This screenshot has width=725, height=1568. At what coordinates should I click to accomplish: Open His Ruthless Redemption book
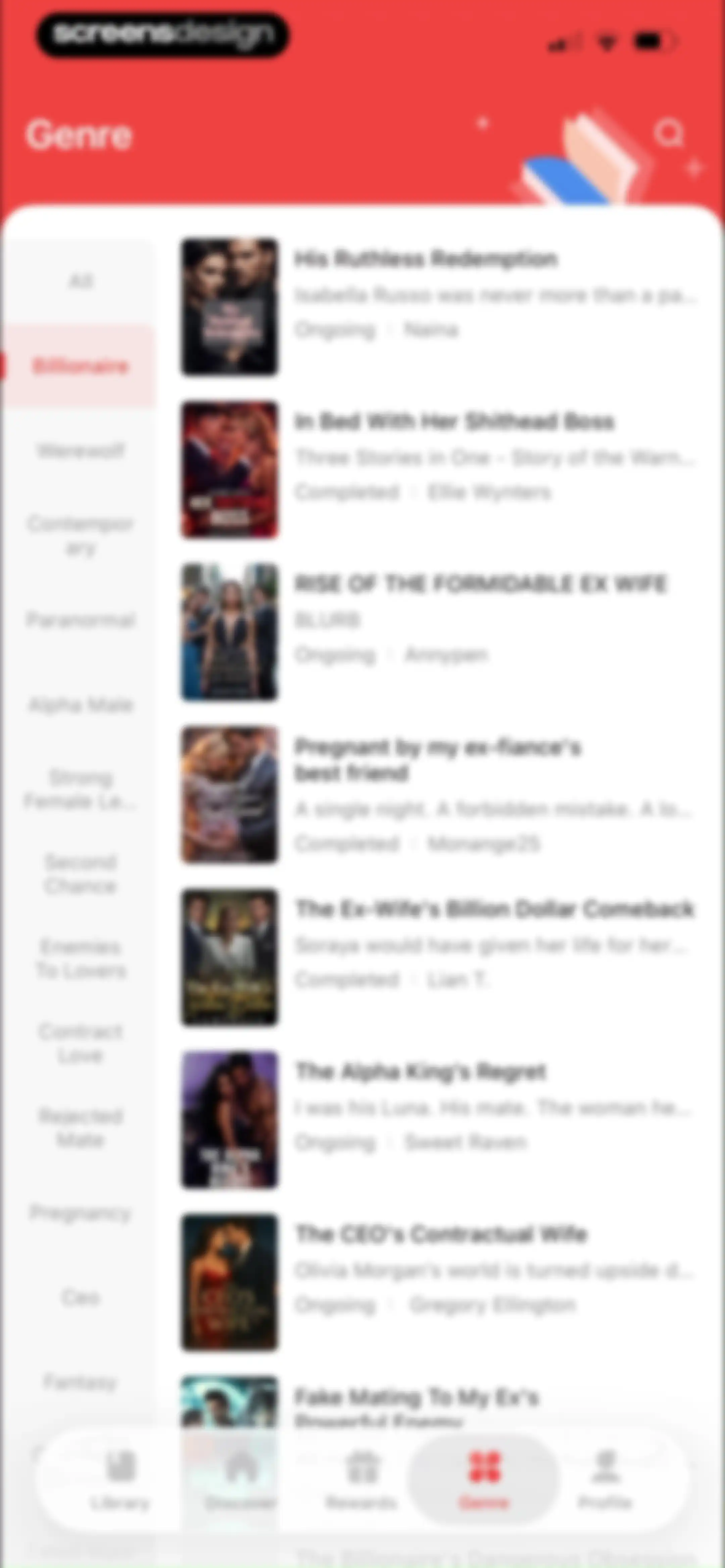439,307
